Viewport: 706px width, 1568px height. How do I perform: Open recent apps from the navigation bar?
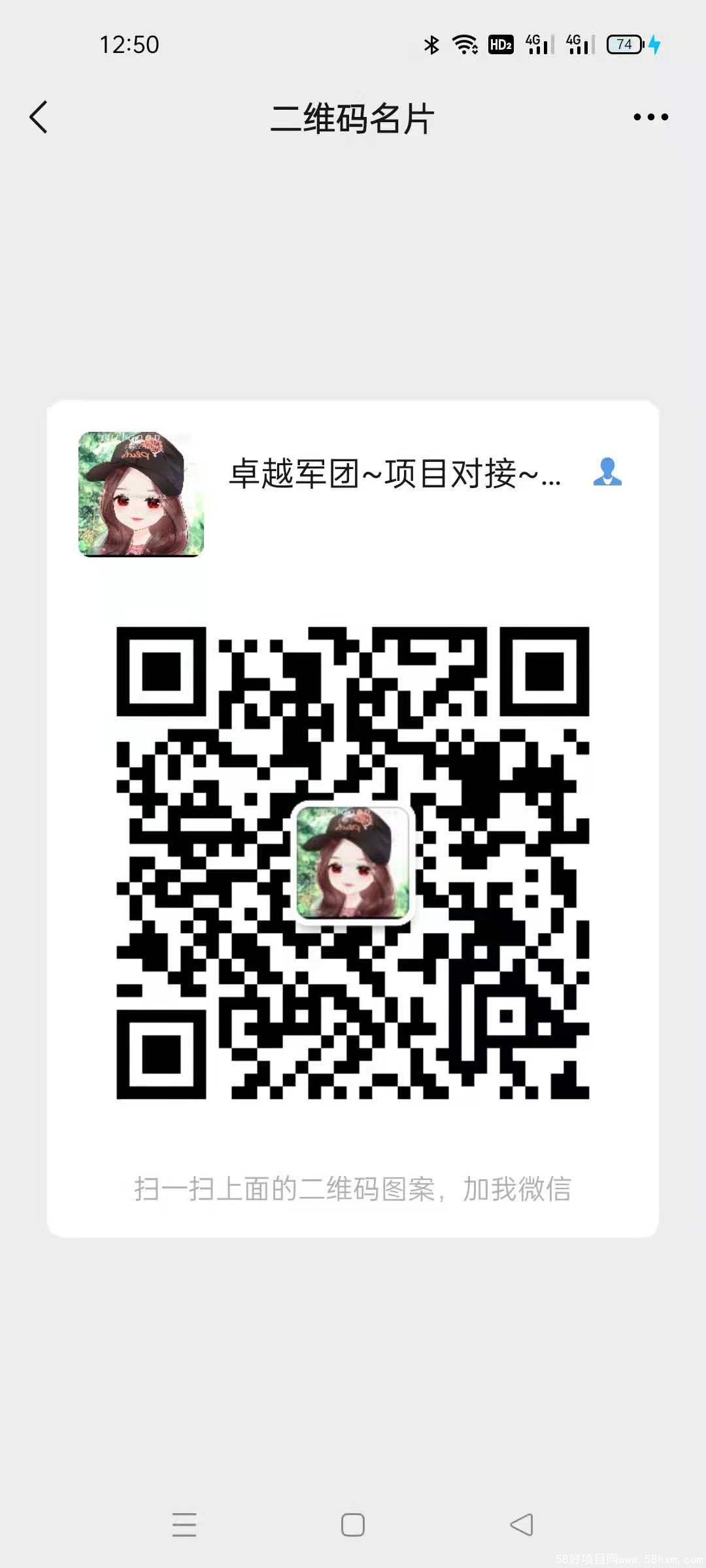pyautogui.click(x=184, y=1525)
